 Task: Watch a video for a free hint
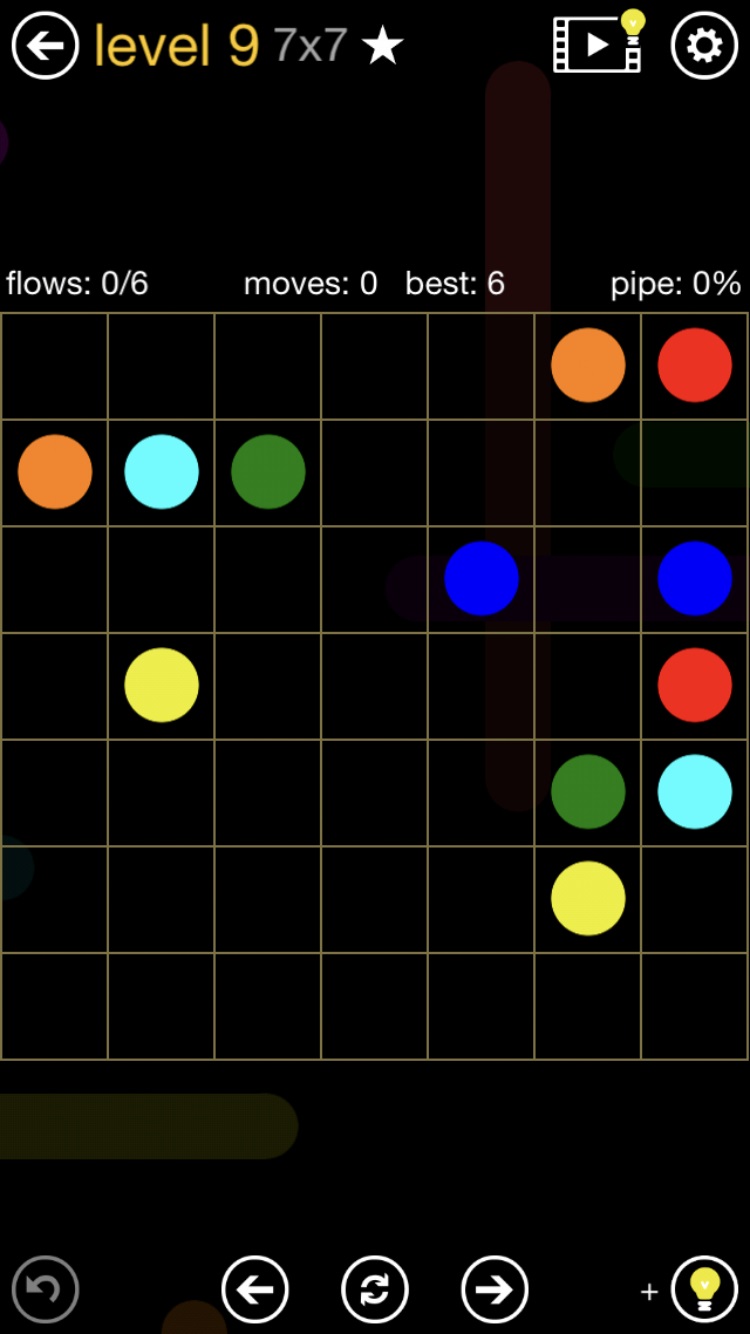tap(598, 43)
